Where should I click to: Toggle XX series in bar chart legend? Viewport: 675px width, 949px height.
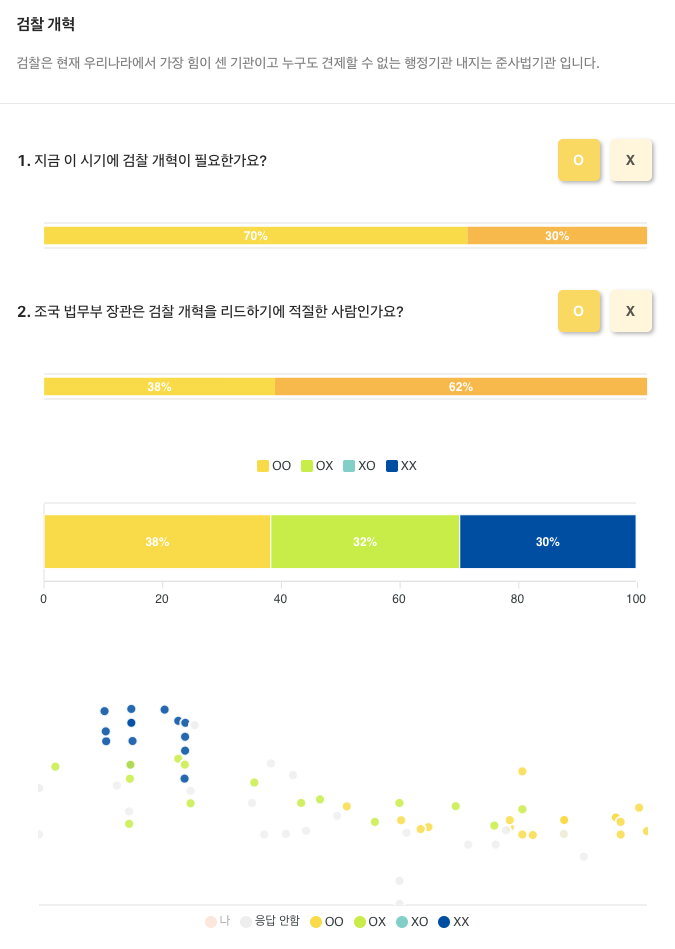pyautogui.click(x=402, y=465)
